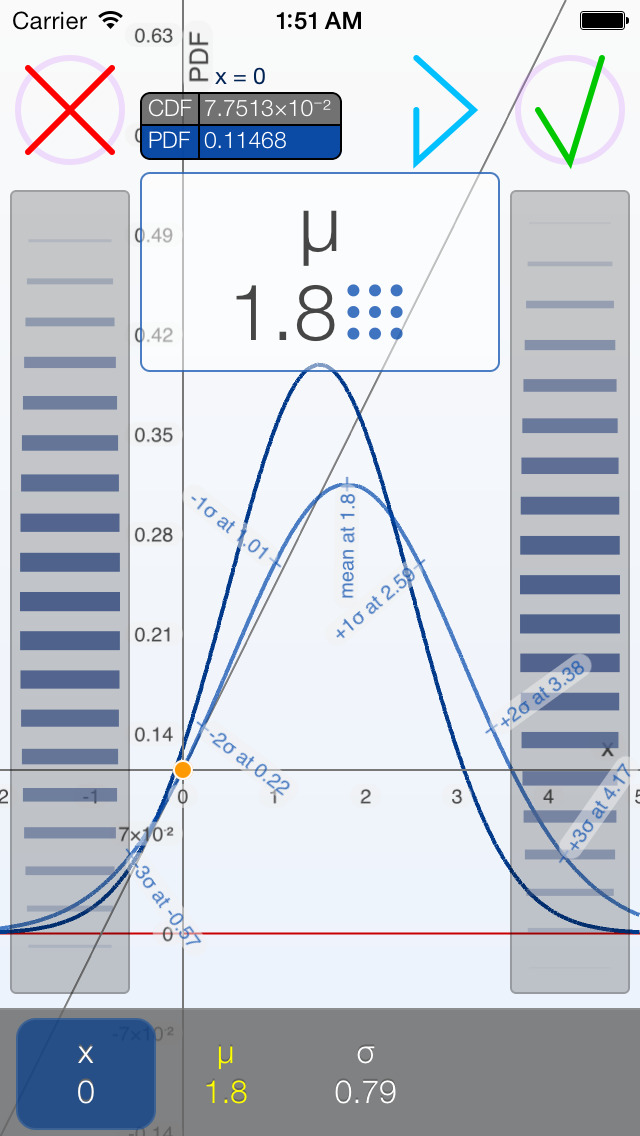Tap the right striped adjustment wheel
This screenshot has height=1136, width=640.
(570, 591)
